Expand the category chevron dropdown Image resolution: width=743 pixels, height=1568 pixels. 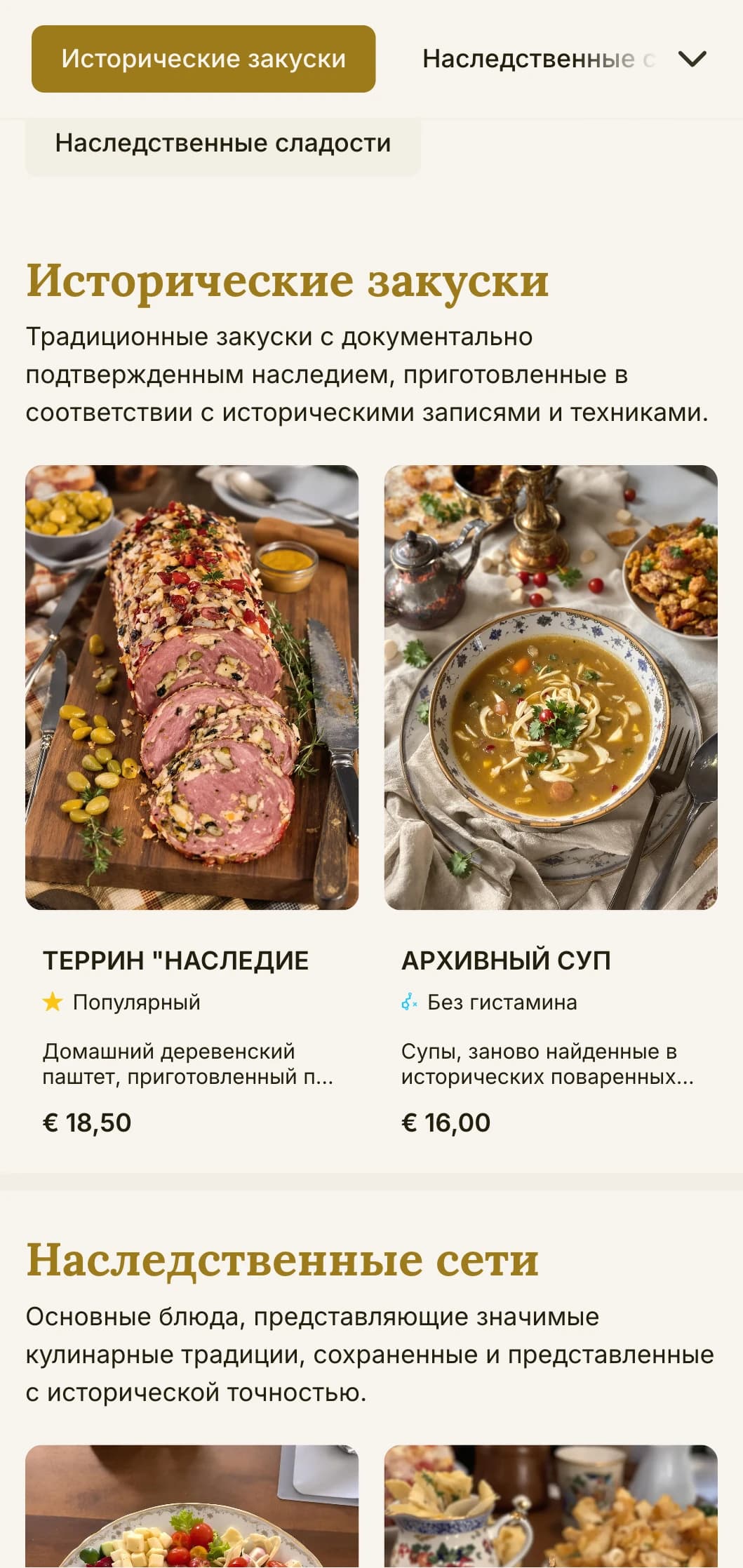[692, 59]
